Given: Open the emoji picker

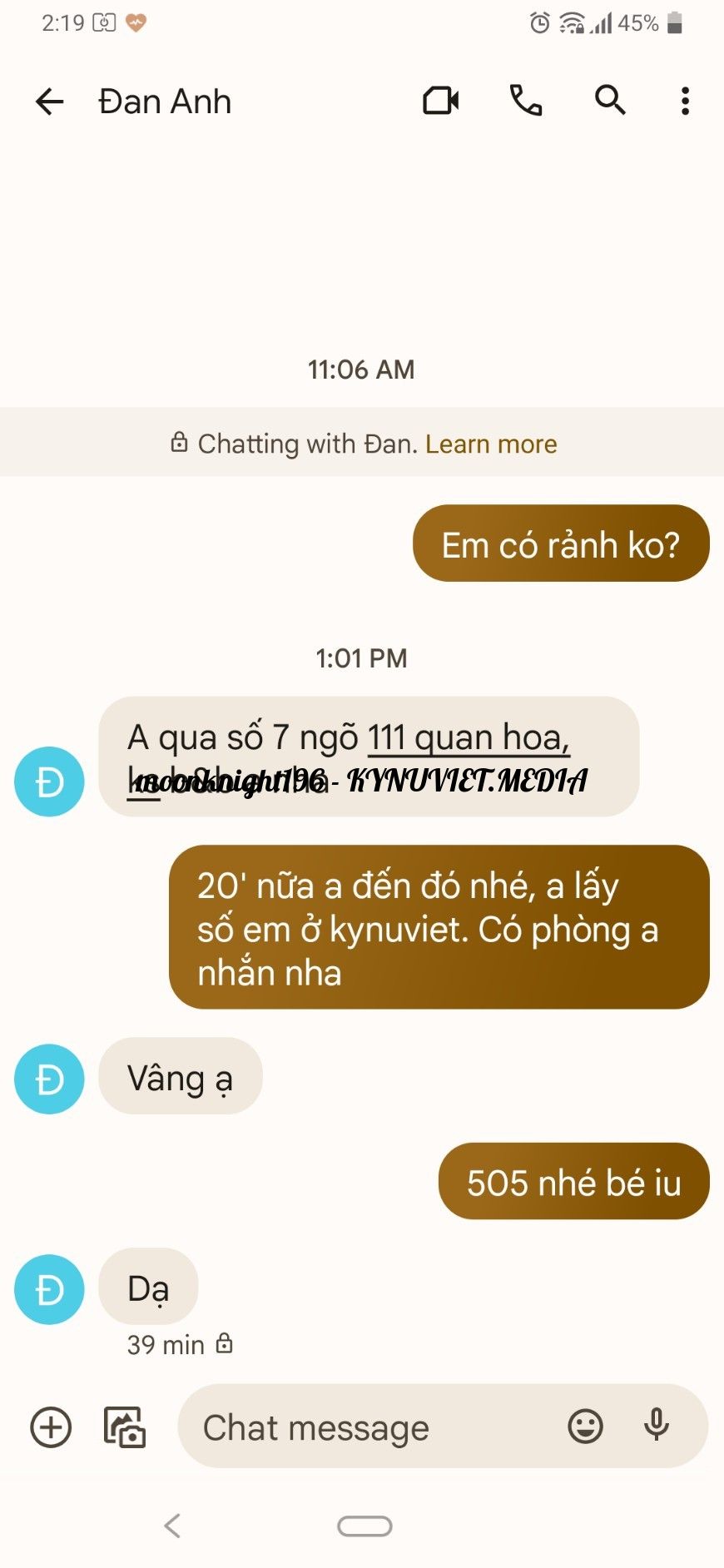Looking at the screenshot, I should pos(585,1427).
